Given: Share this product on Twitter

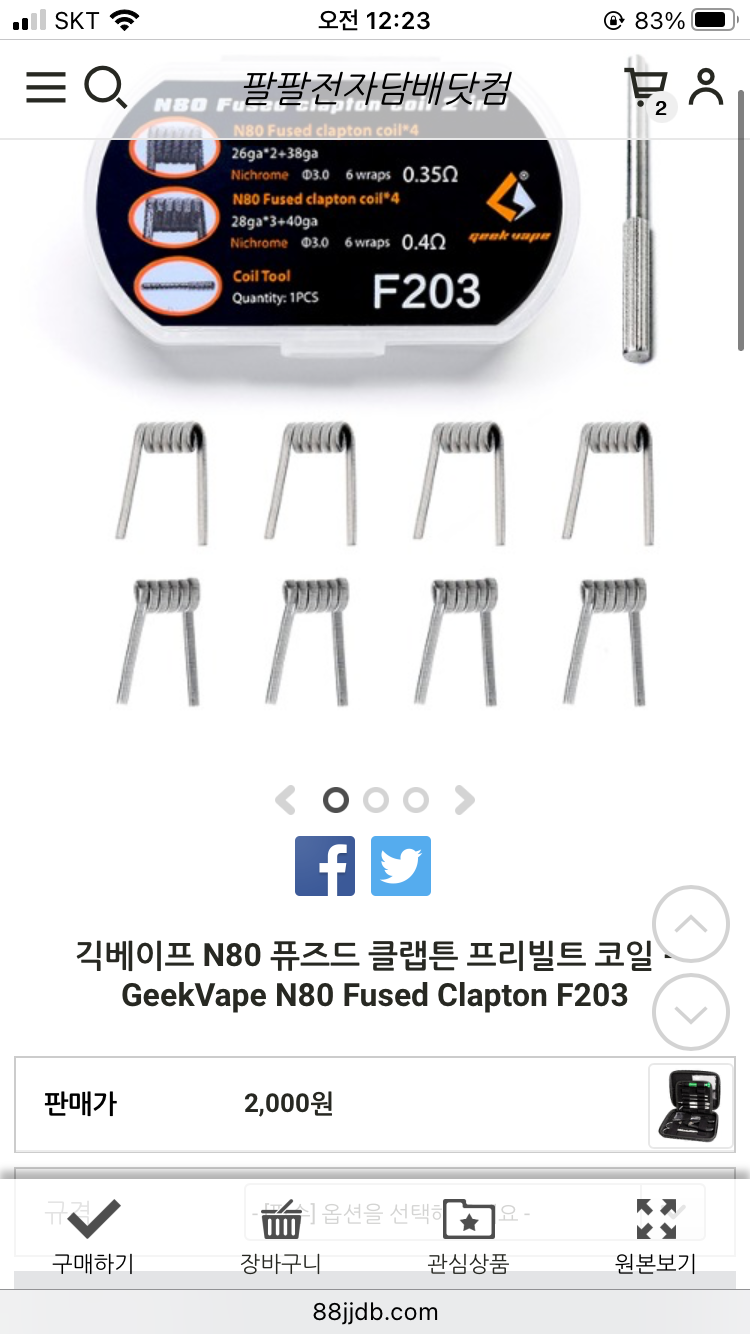Looking at the screenshot, I should 401,866.
